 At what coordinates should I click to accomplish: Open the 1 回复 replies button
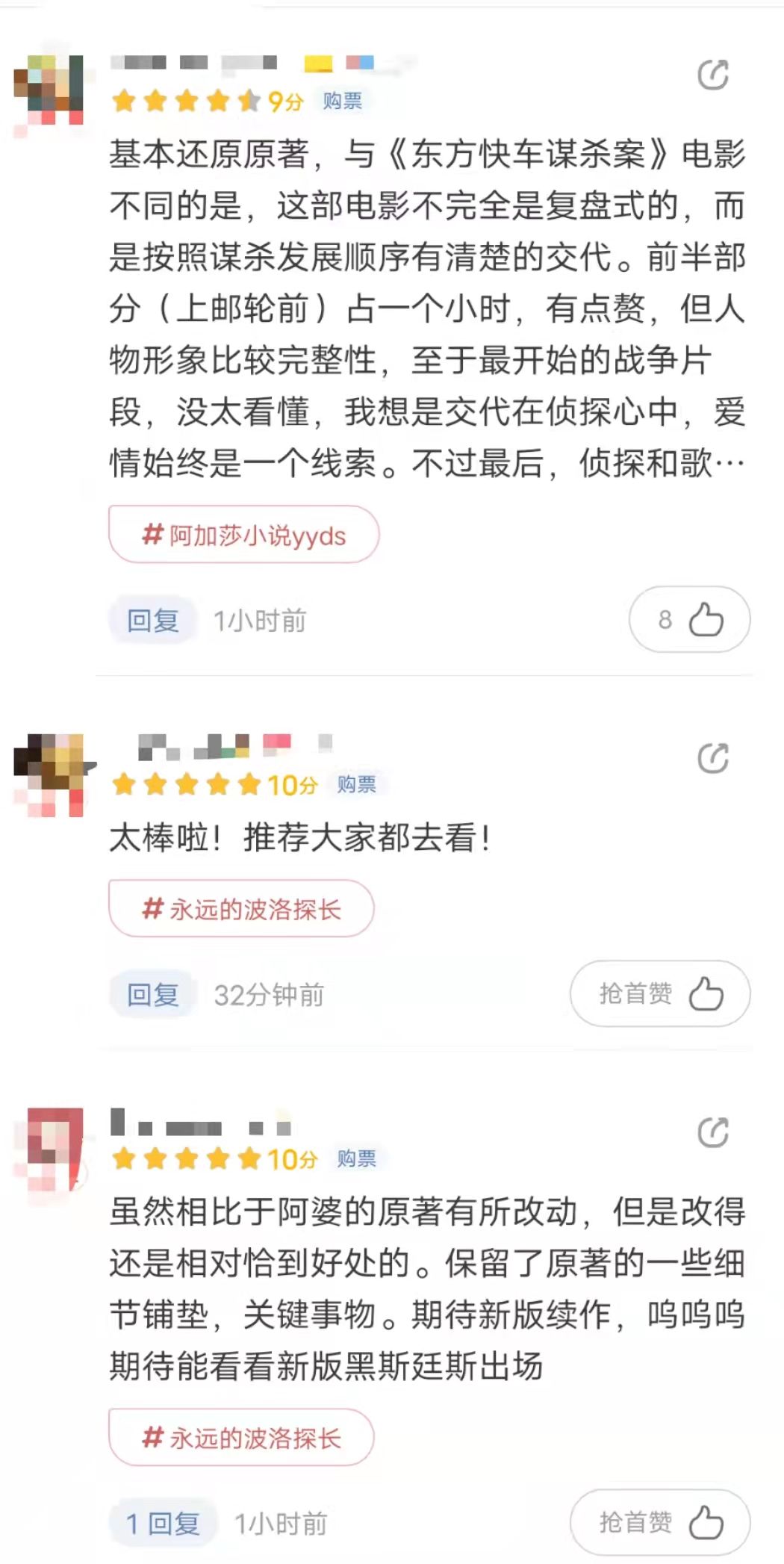(x=163, y=1524)
